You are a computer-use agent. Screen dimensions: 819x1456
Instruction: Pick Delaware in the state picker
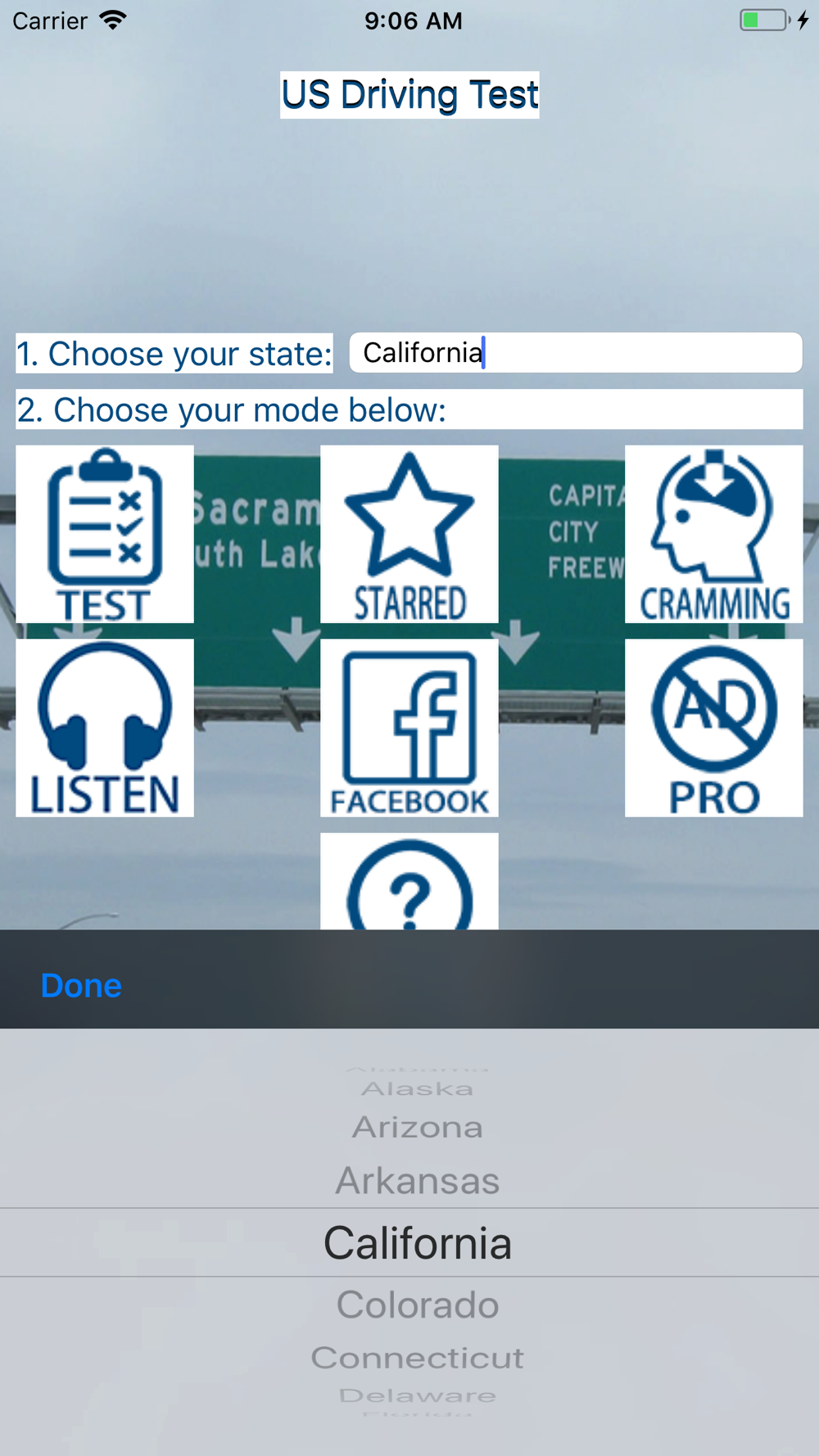coord(417,1395)
